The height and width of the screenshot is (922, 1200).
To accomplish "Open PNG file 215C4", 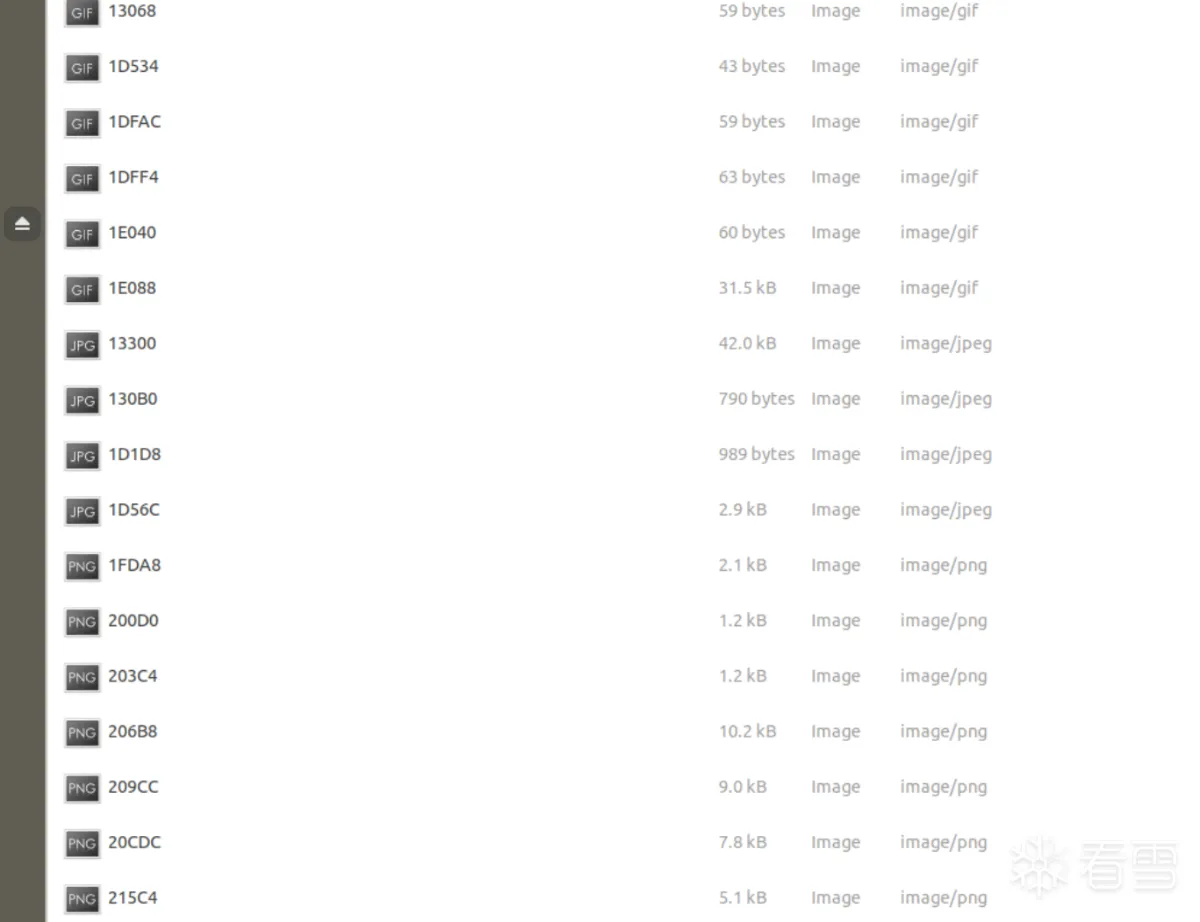I will click(x=132, y=898).
